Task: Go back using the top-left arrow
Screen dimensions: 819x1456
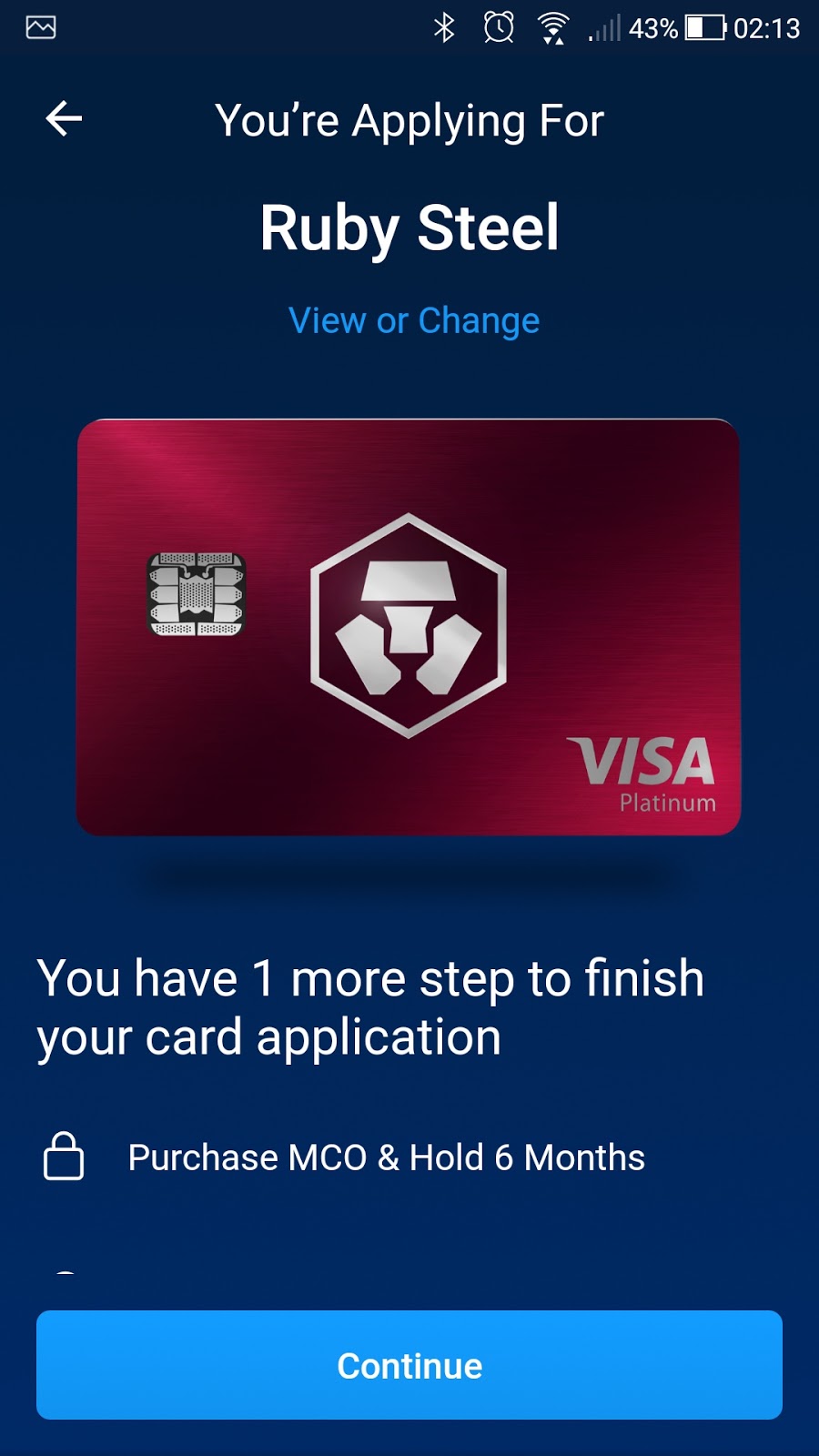Action: pos(64,119)
